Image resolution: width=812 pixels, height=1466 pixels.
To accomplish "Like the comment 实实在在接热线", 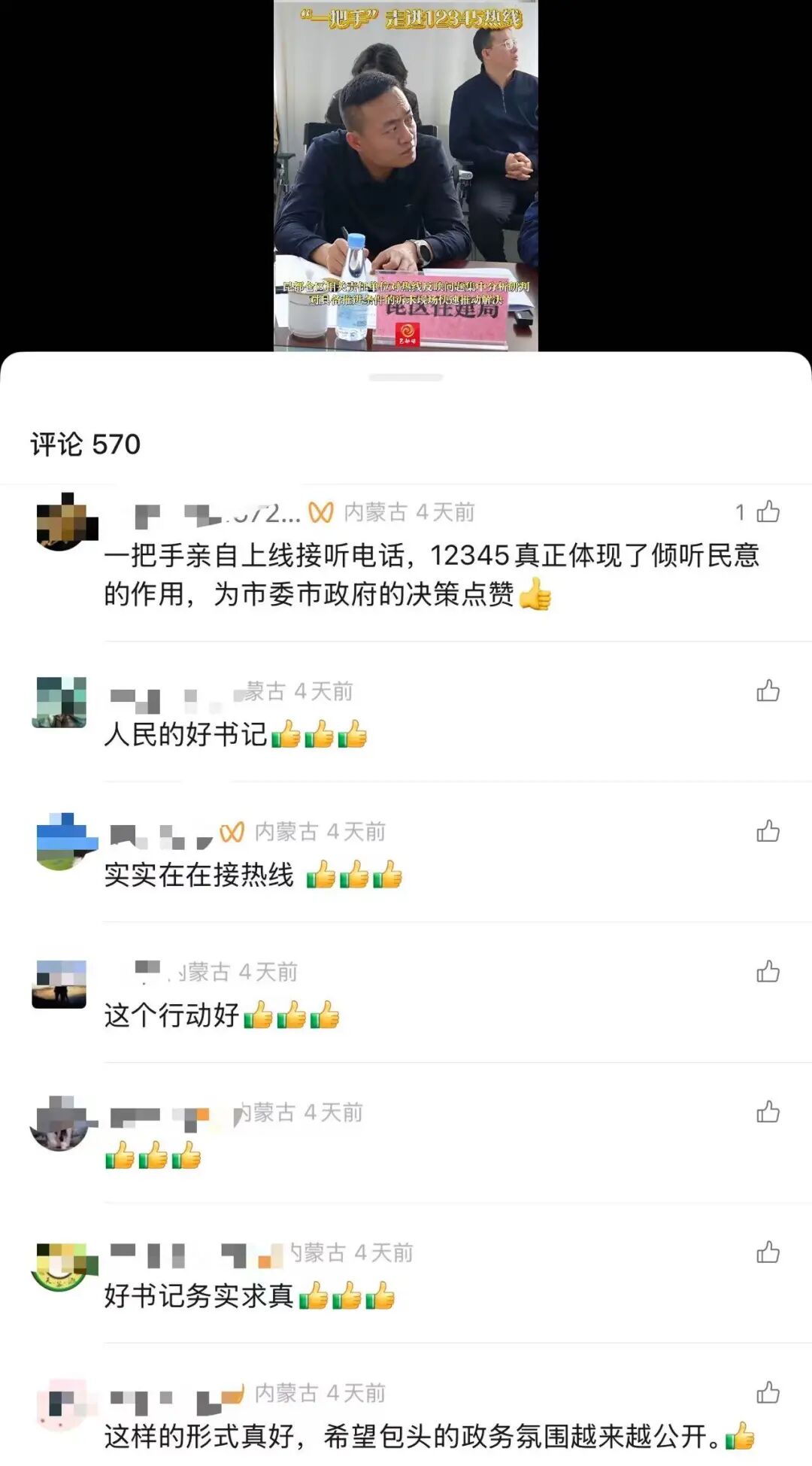I will [768, 831].
